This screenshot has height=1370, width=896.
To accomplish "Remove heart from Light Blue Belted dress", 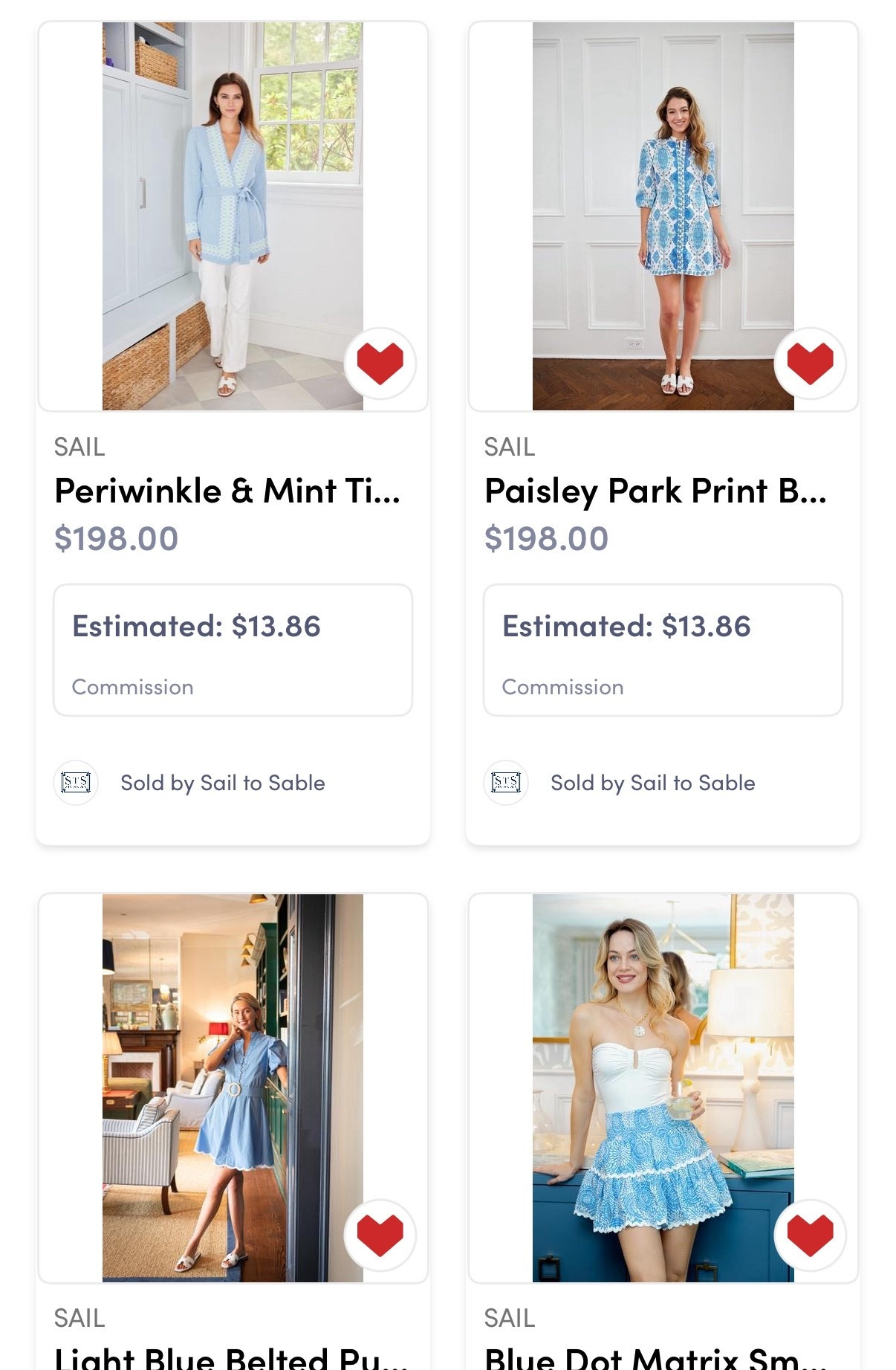I will click(x=380, y=1235).
